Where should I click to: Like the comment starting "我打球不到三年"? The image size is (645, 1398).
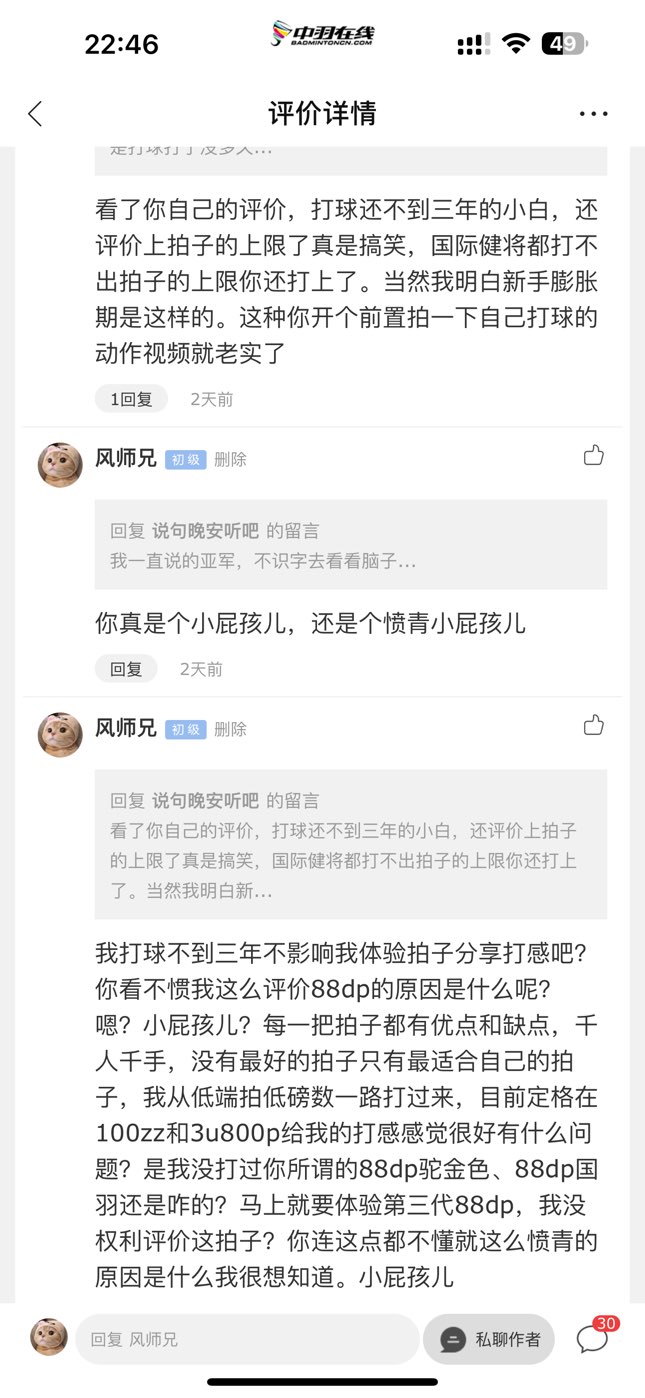point(594,726)
